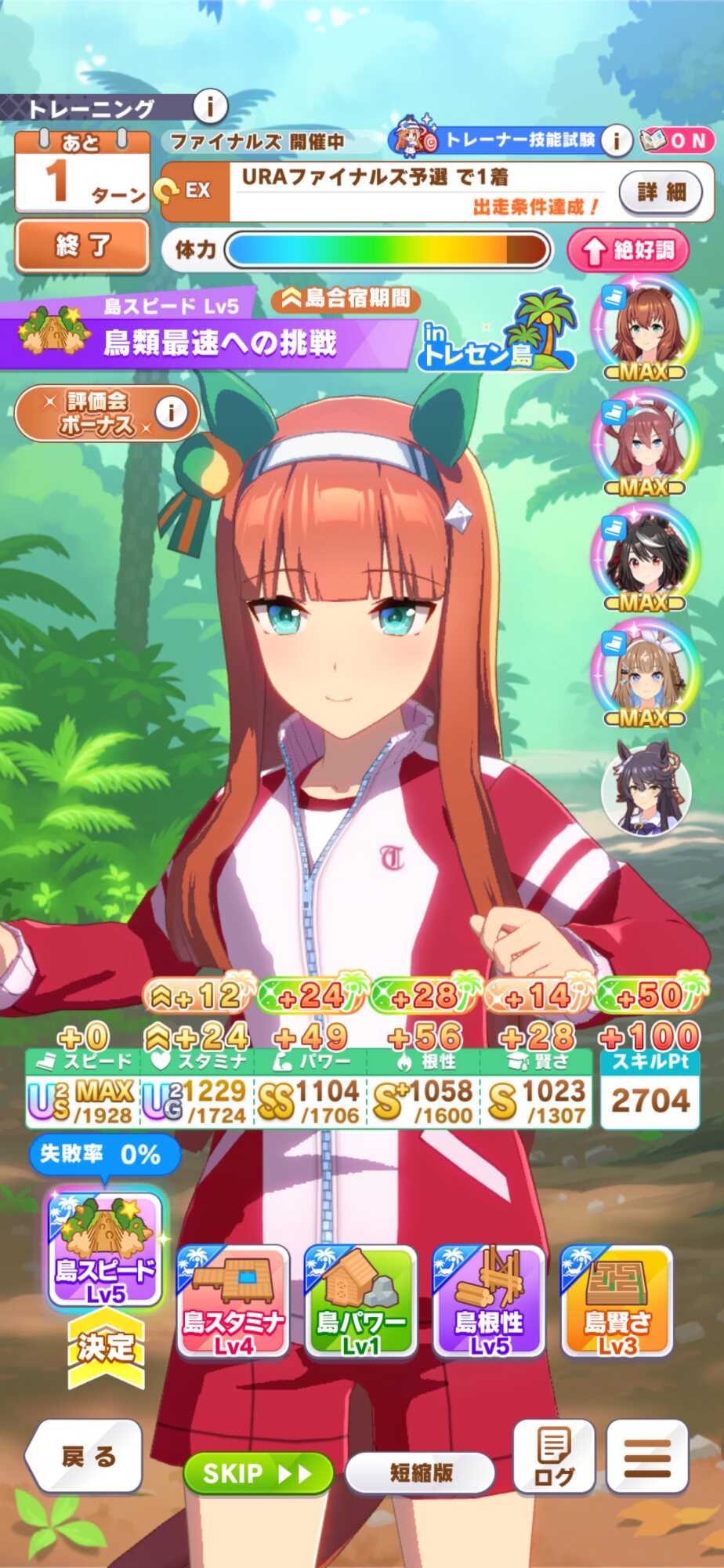Screen dimensions: 724x1568
Task: Tap the 終了 button
Action: [x=82, y=246]
